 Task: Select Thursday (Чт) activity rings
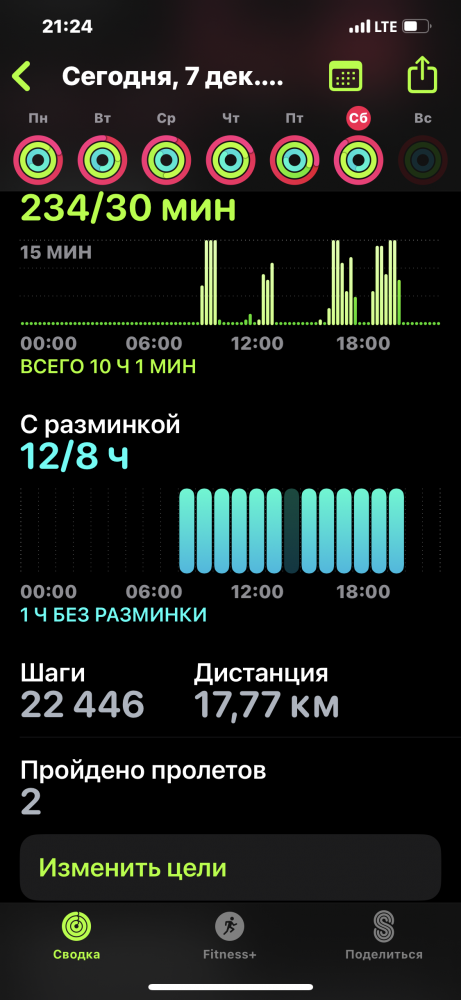(x=230, y=160)
